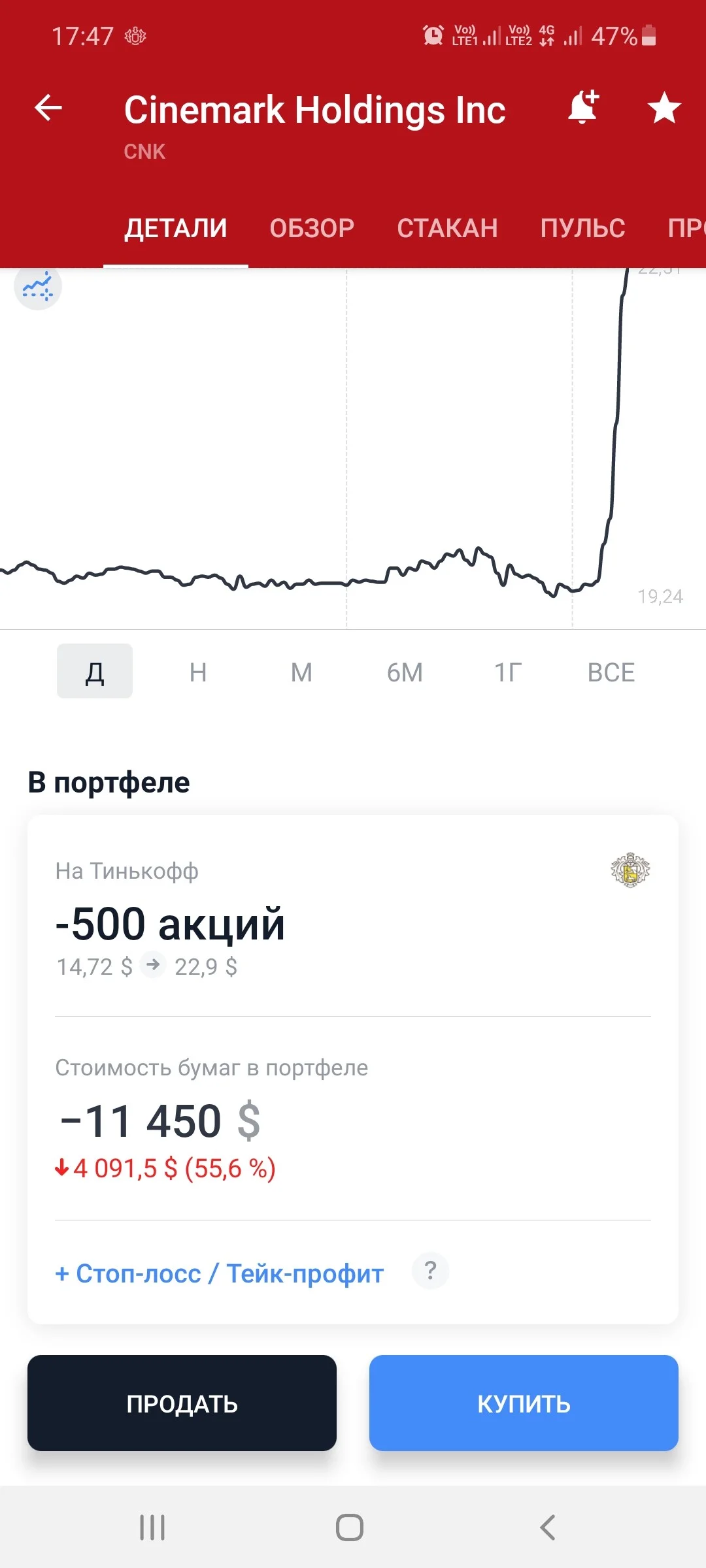Select the 6М chart range
The height and width of the screenshot is (1568, 706).
[x=405, y=672]
